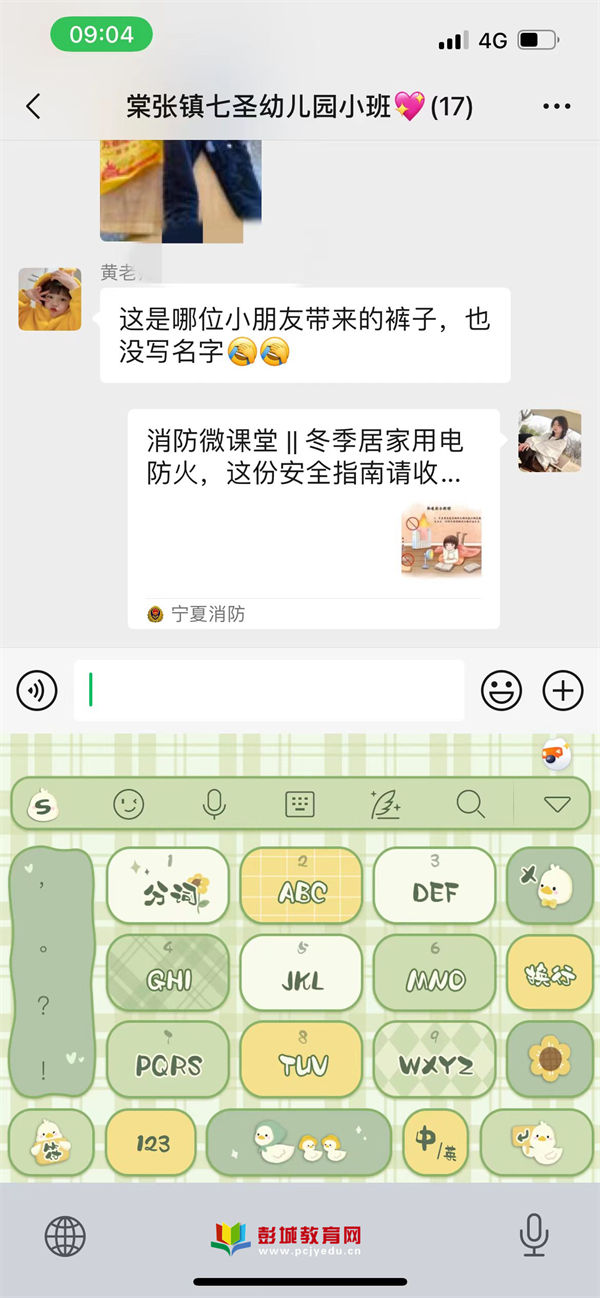
Task: Tap the keyboard toolbar search icon
Action: coord(469,804)
